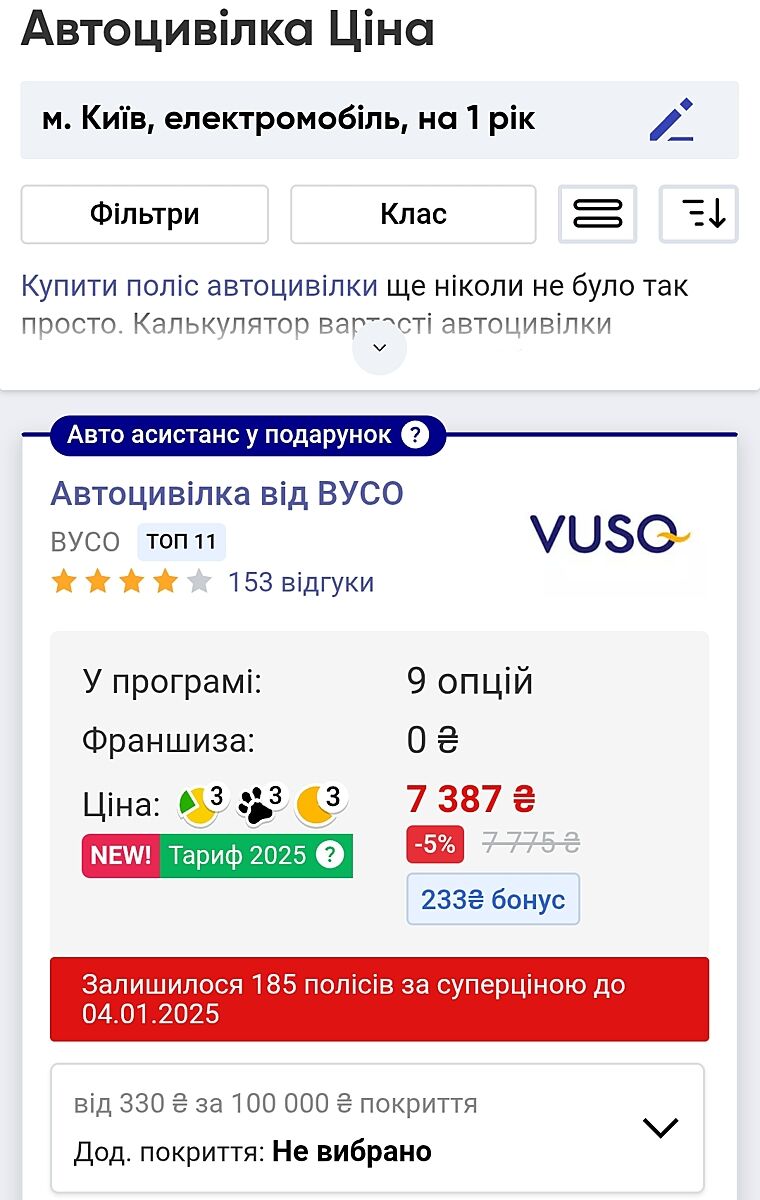
Task: Expand the Дод. покриття dropdown
Action: pos(660,1128)
